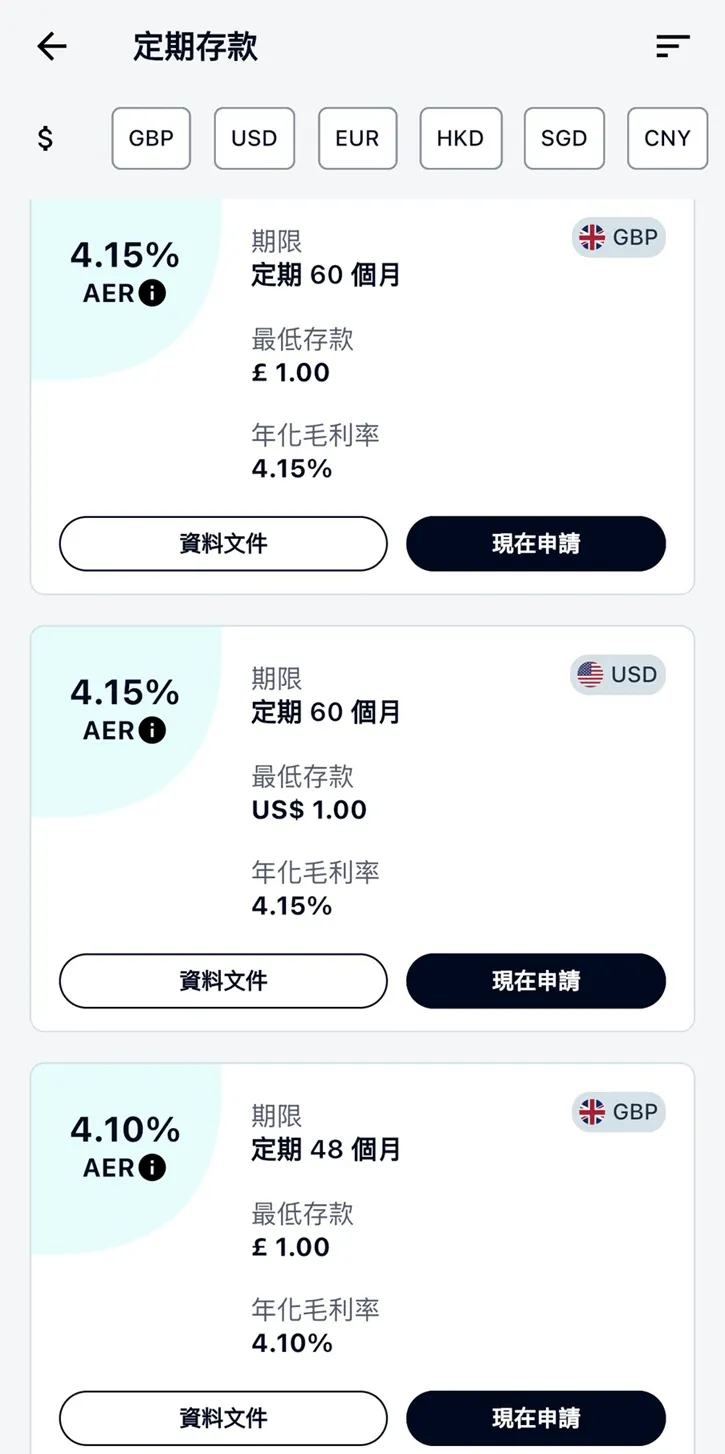Tap the back arrow to return
Screen dimensions: 725x1454
click(51, 46)
